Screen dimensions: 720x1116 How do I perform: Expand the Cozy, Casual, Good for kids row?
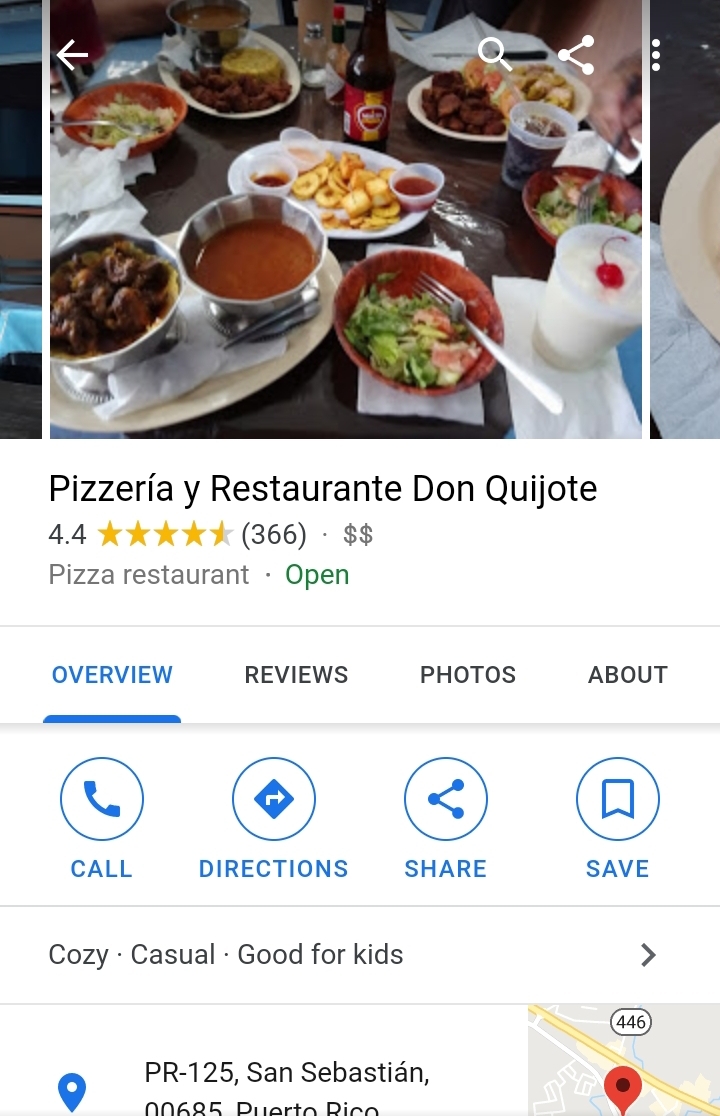pos(360,955)
